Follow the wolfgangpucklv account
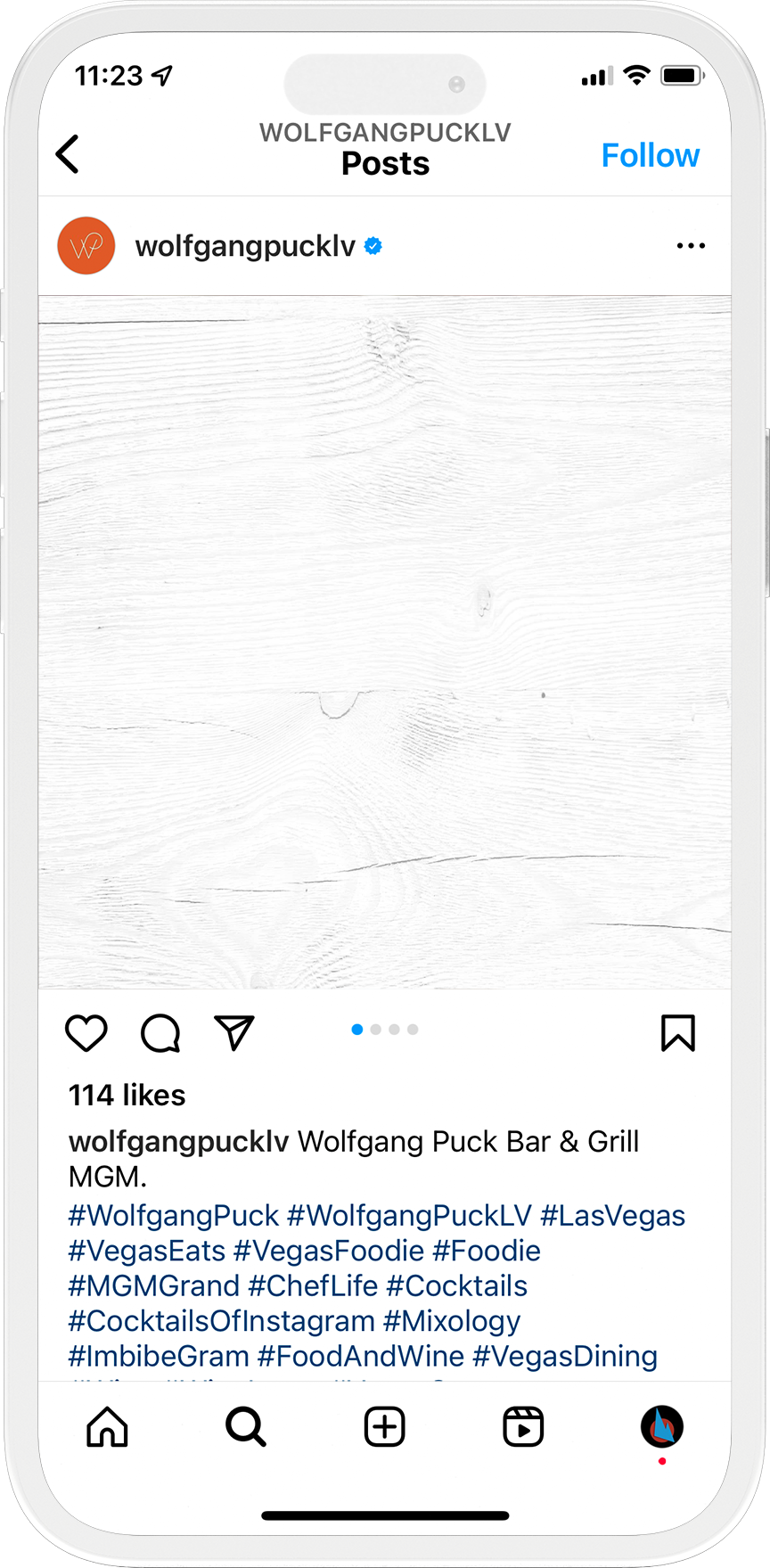This screenshot has width=770, height=1568. (650, 155)
